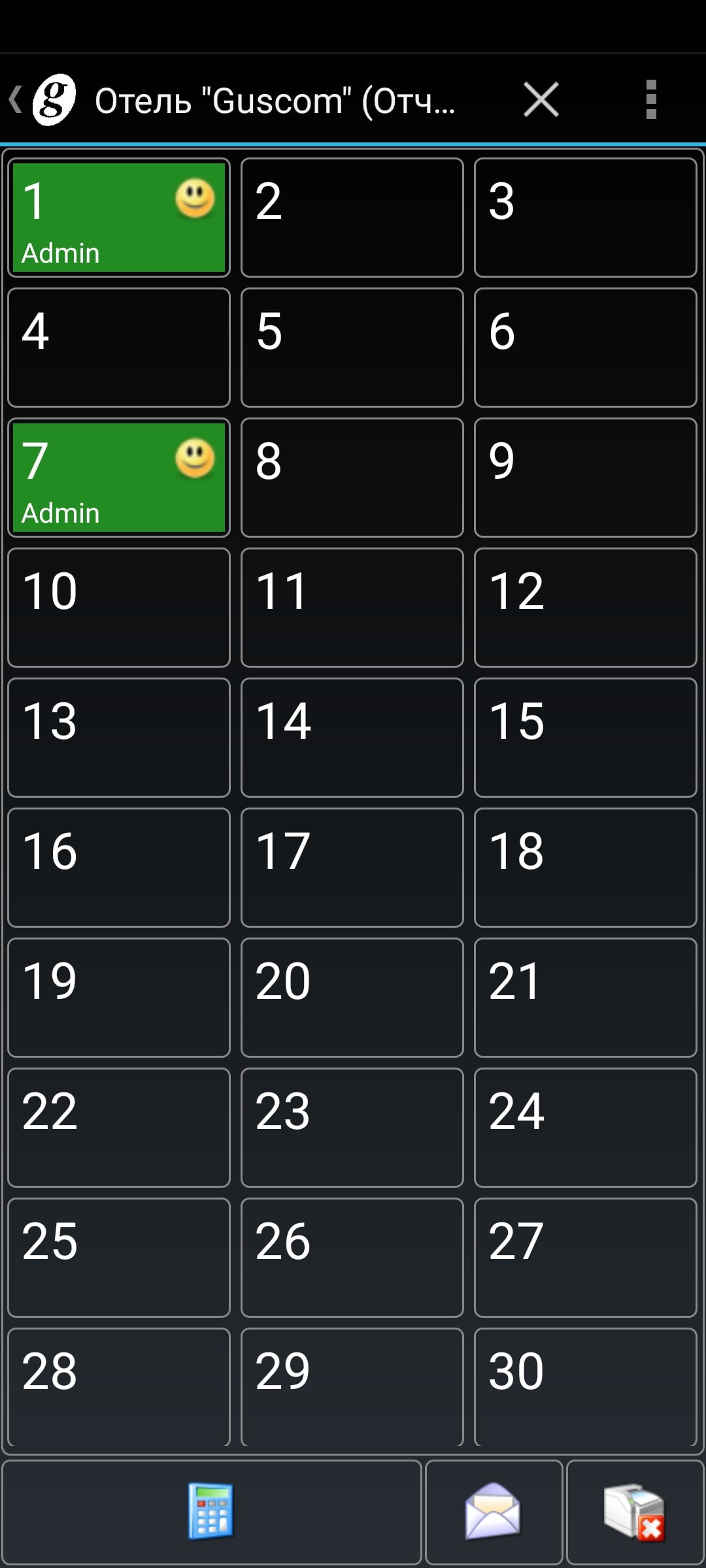
Task: Open room 28
Action: tap(119, 1385)
